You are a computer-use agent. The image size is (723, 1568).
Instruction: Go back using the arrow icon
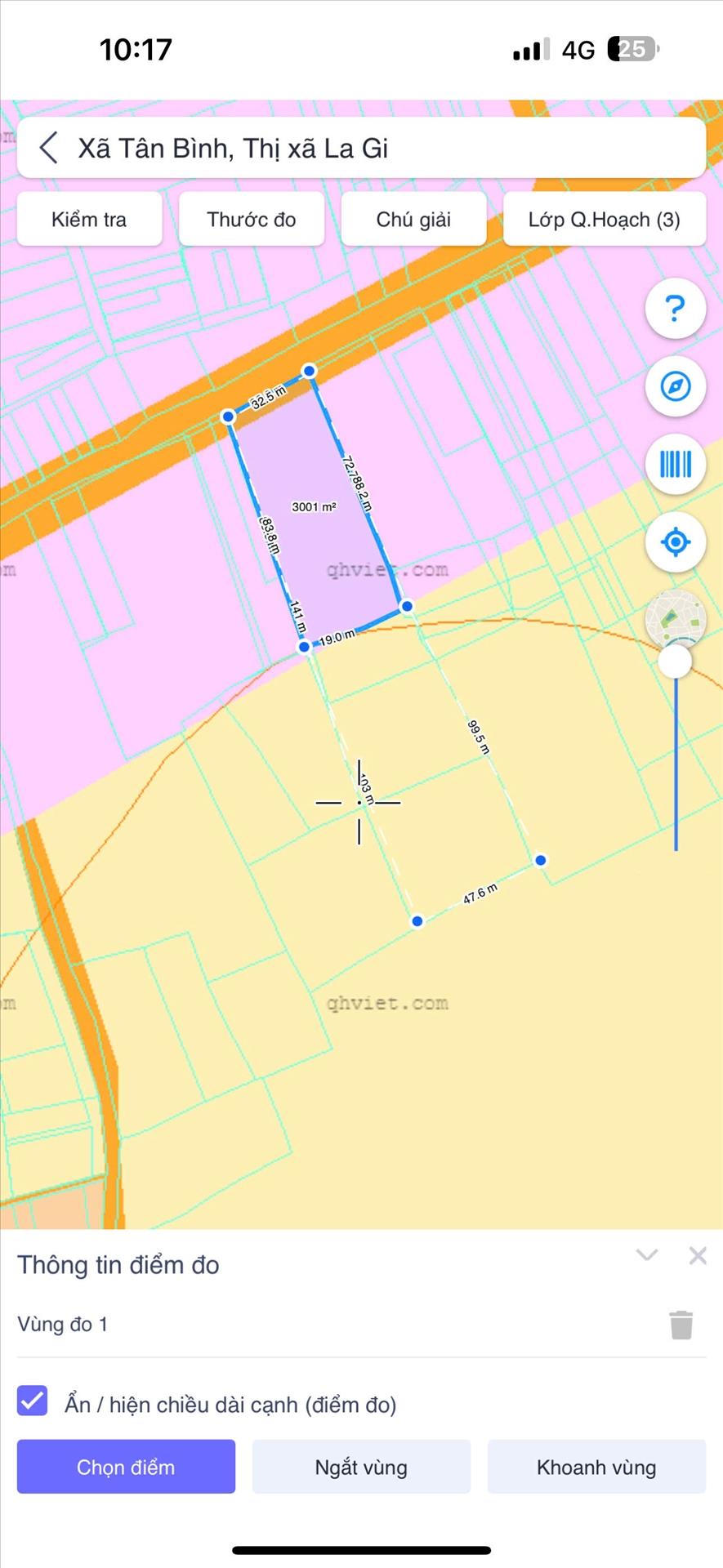click(x=49, y=148)
